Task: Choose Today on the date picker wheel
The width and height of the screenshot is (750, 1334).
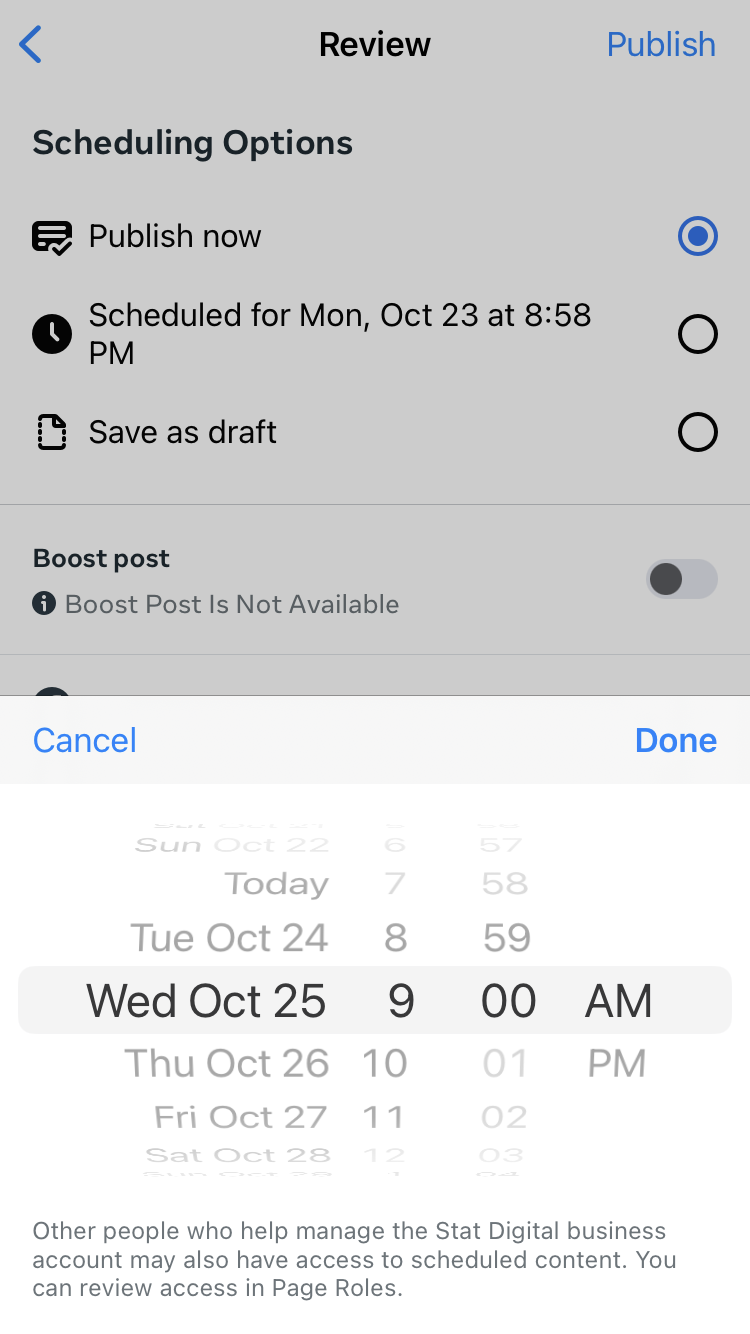Action: click(x=276, y=883)
